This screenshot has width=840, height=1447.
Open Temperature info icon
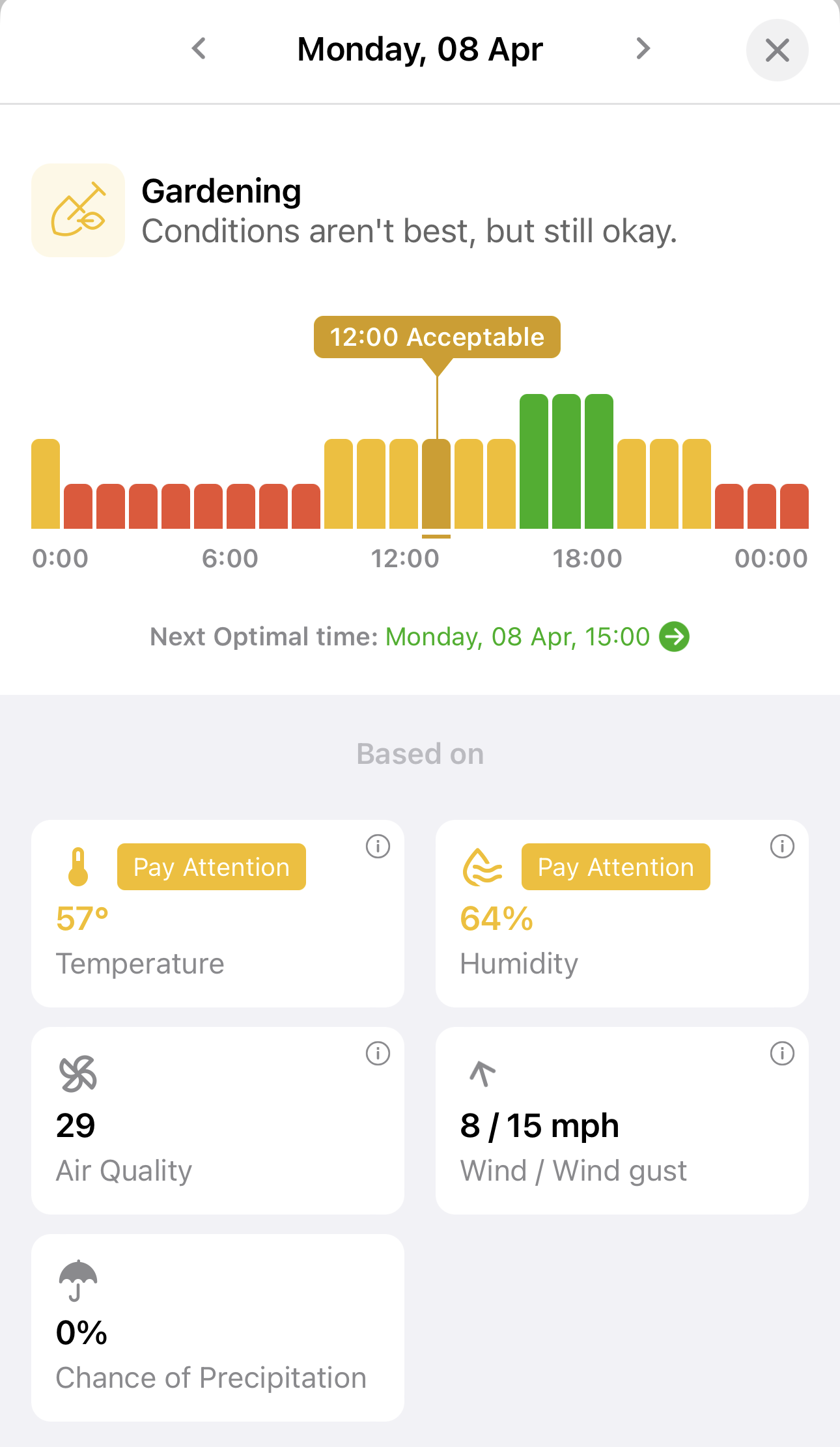[378, 847]
